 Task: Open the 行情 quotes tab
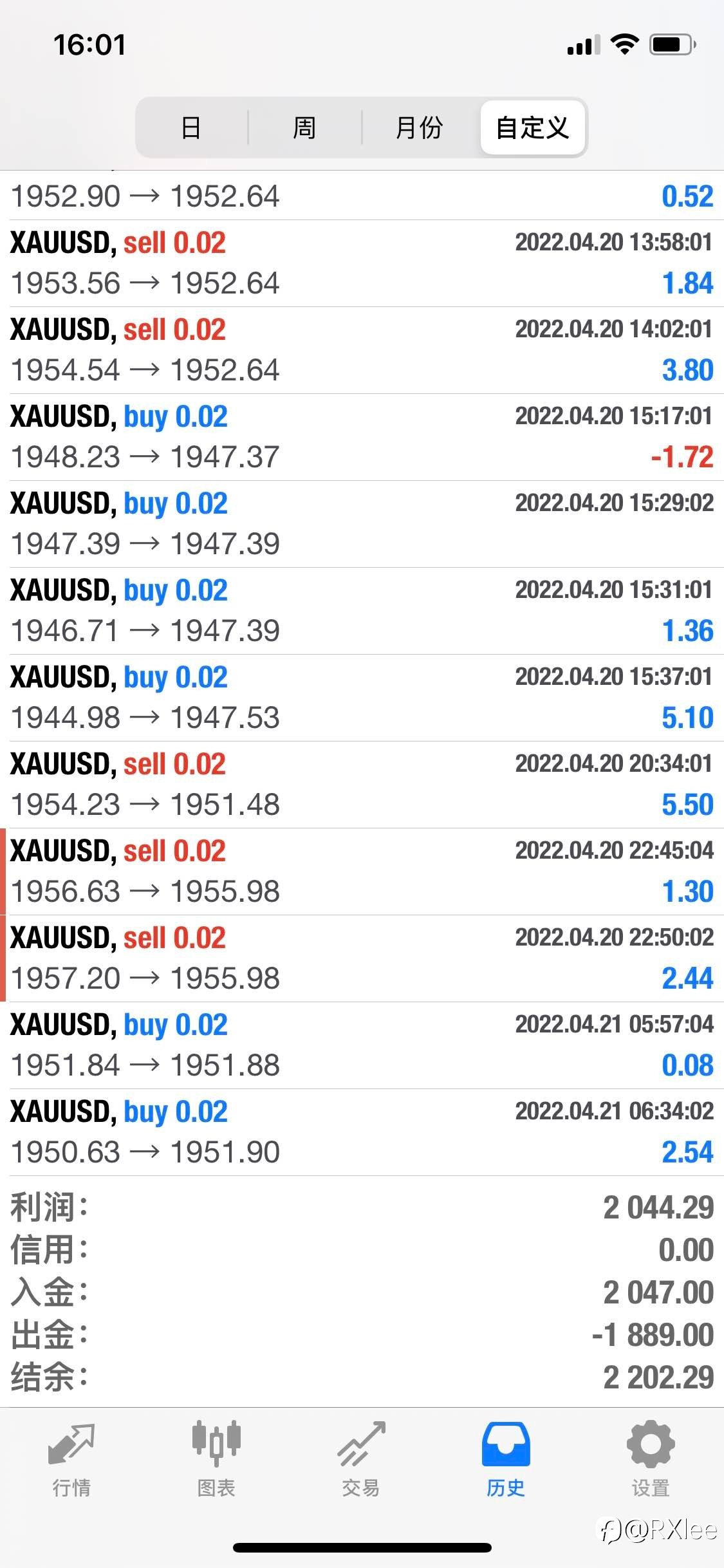[x=71, y=1459]
